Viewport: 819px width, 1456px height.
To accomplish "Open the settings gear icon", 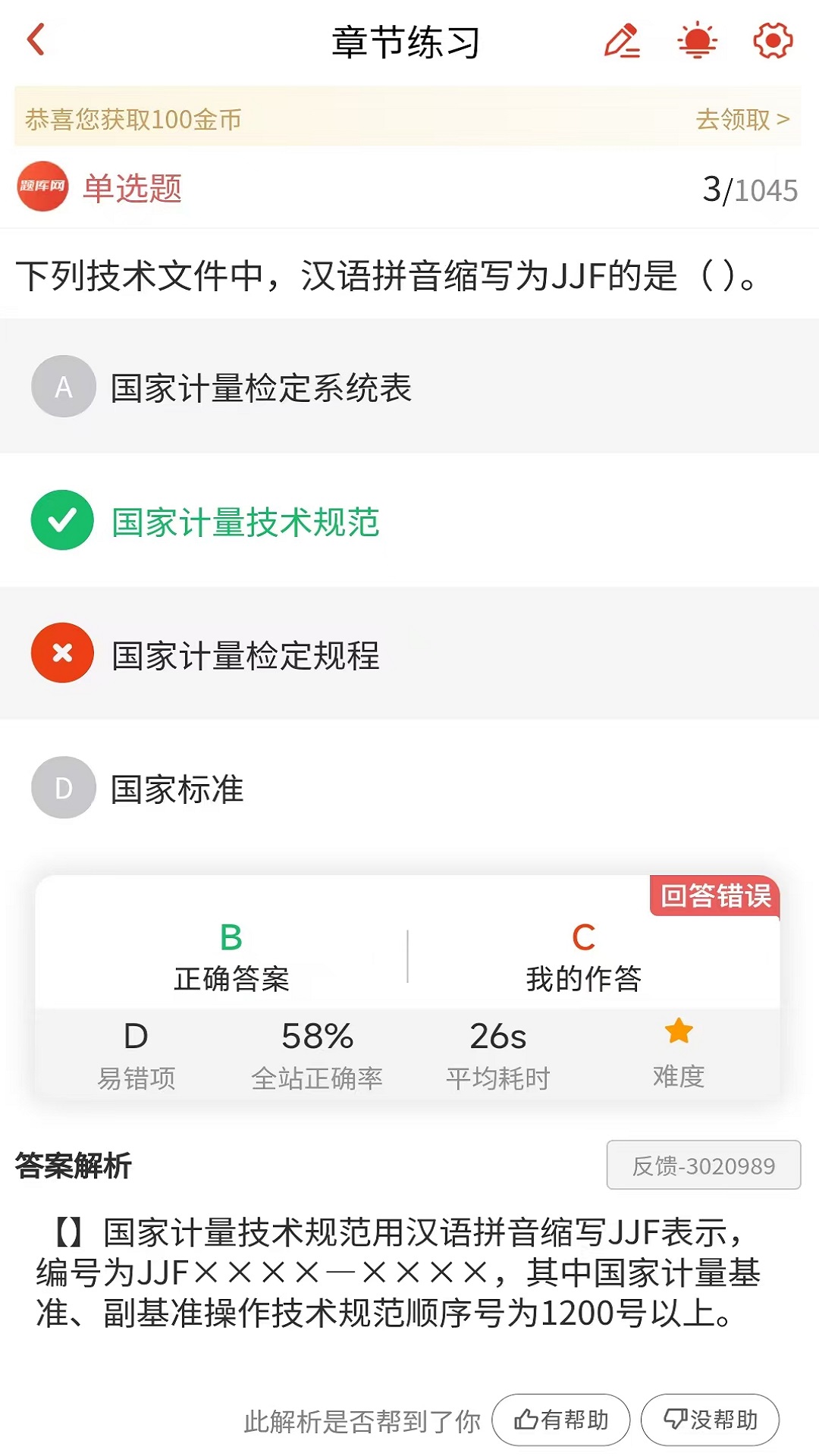I will (772, 42).
